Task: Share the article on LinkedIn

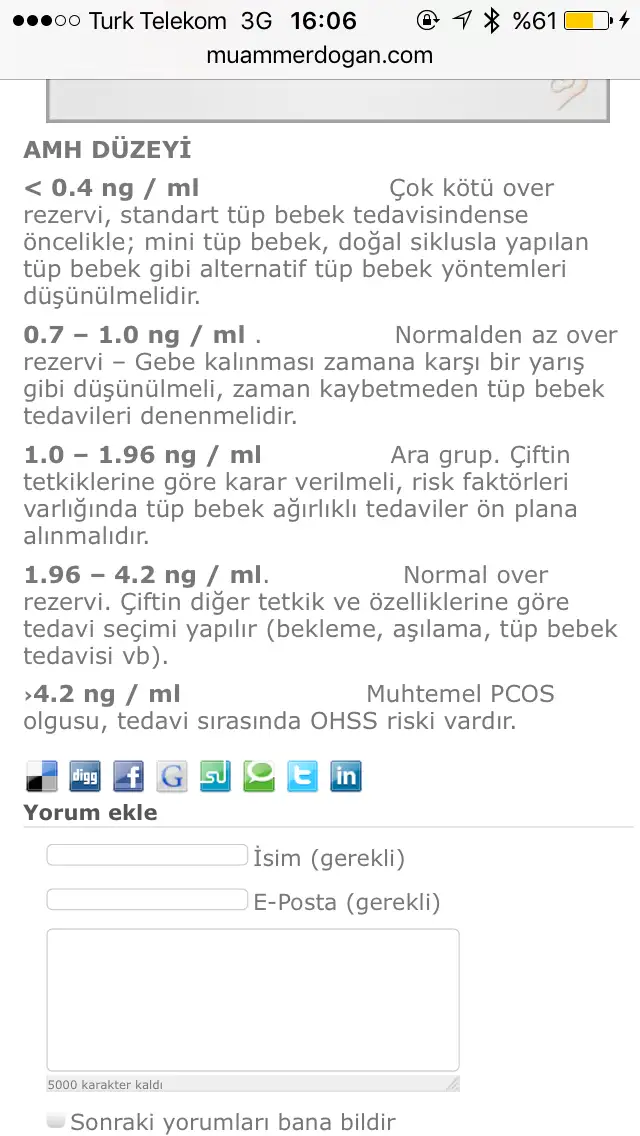Action: pos(346,775)
